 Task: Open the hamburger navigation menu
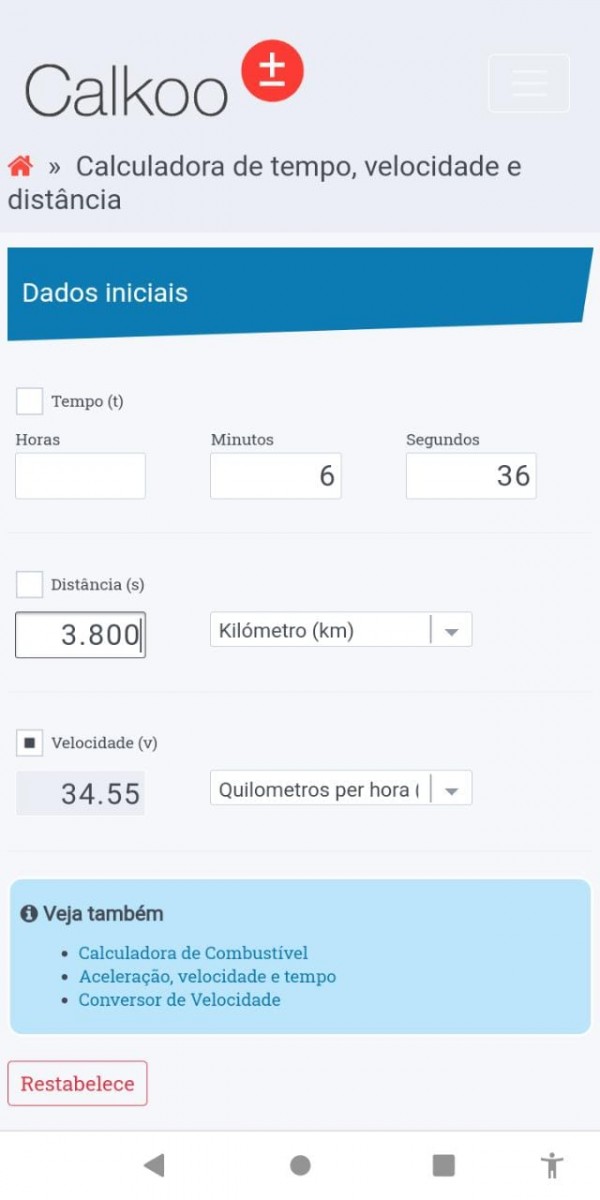tap(528, 83)
